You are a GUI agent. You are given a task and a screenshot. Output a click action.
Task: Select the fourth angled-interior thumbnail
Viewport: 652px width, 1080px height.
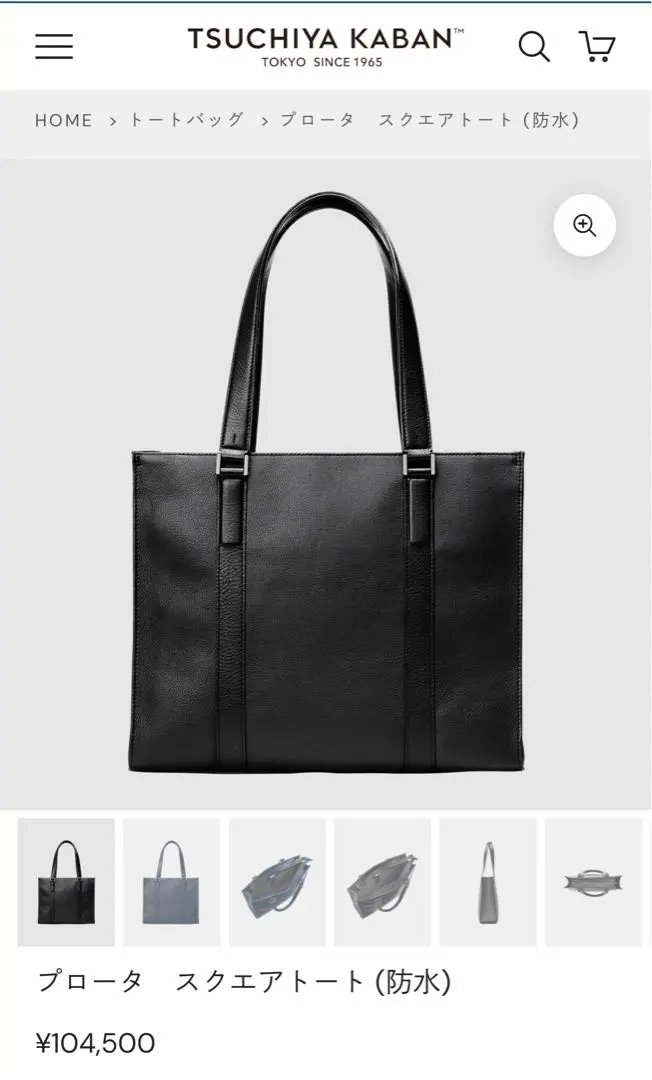(382, 882)
